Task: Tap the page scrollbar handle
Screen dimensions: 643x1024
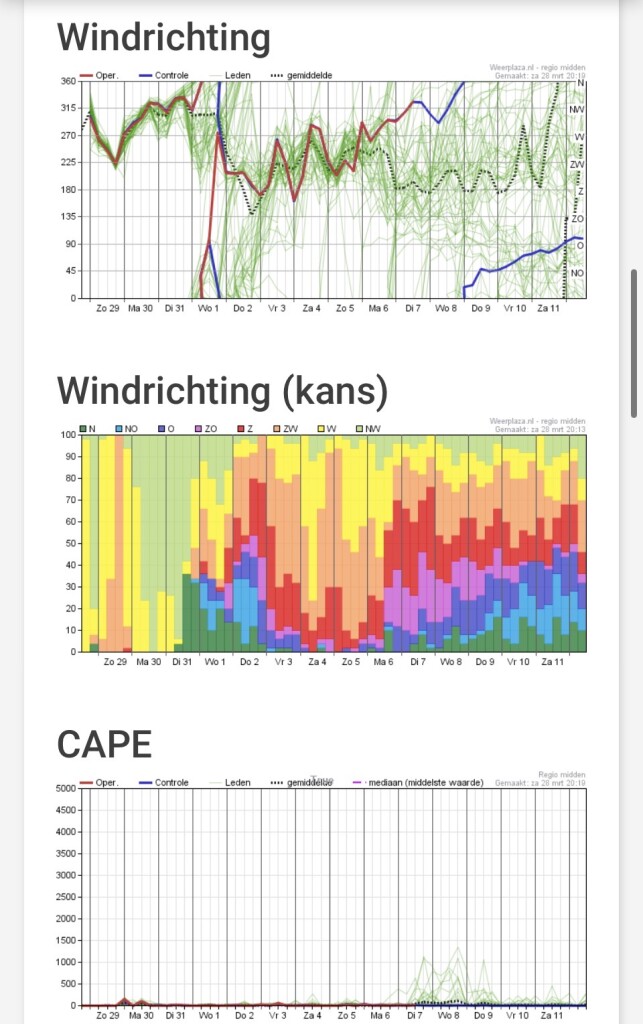Action: pyautogui.click(x=633, y=342)
